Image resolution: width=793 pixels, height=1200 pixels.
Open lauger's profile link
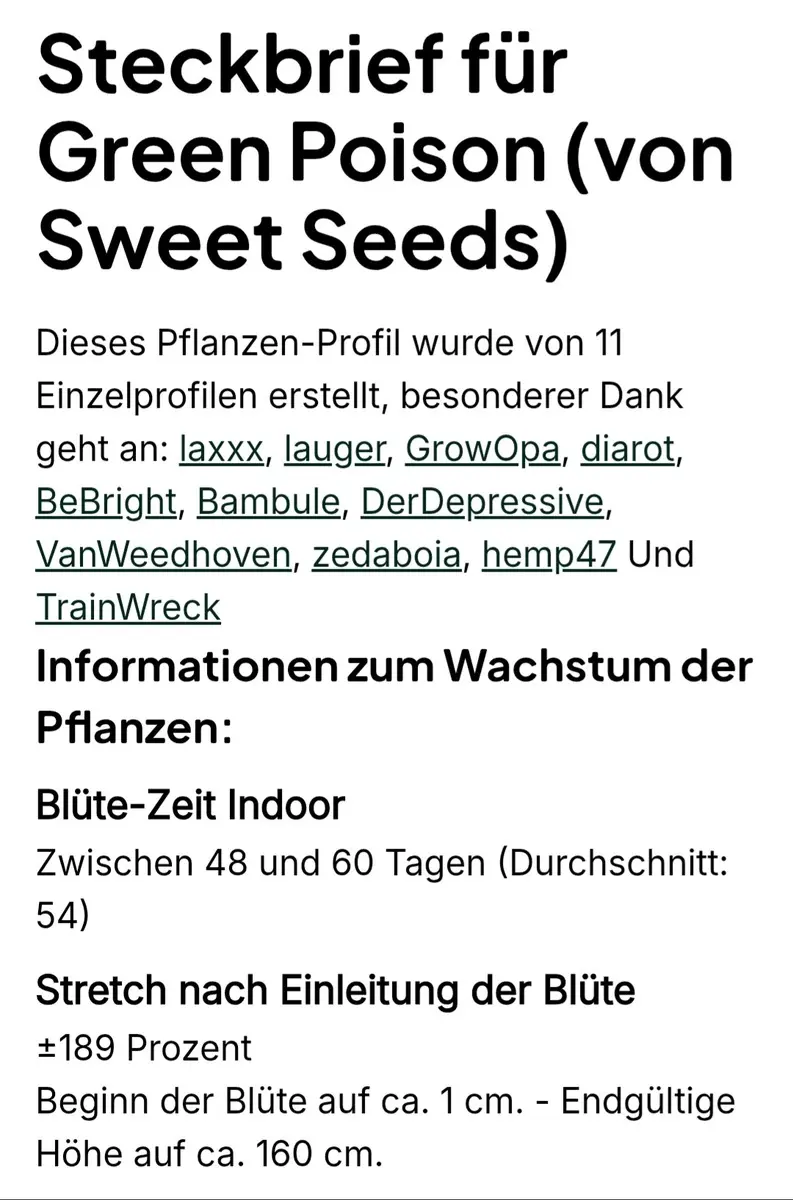point(334,449)
